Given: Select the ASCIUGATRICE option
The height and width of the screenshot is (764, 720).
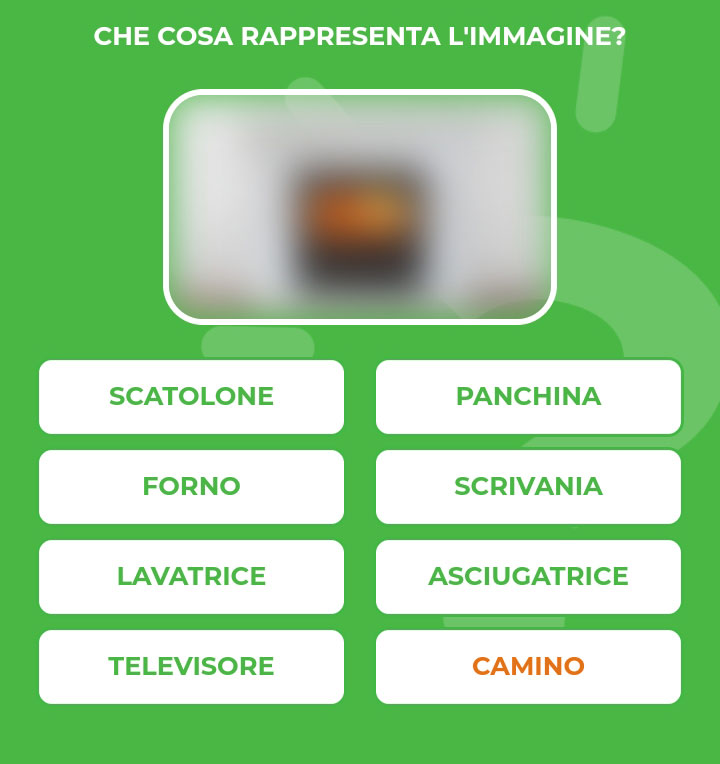Looking at the screenshot, I should [528, 577].
